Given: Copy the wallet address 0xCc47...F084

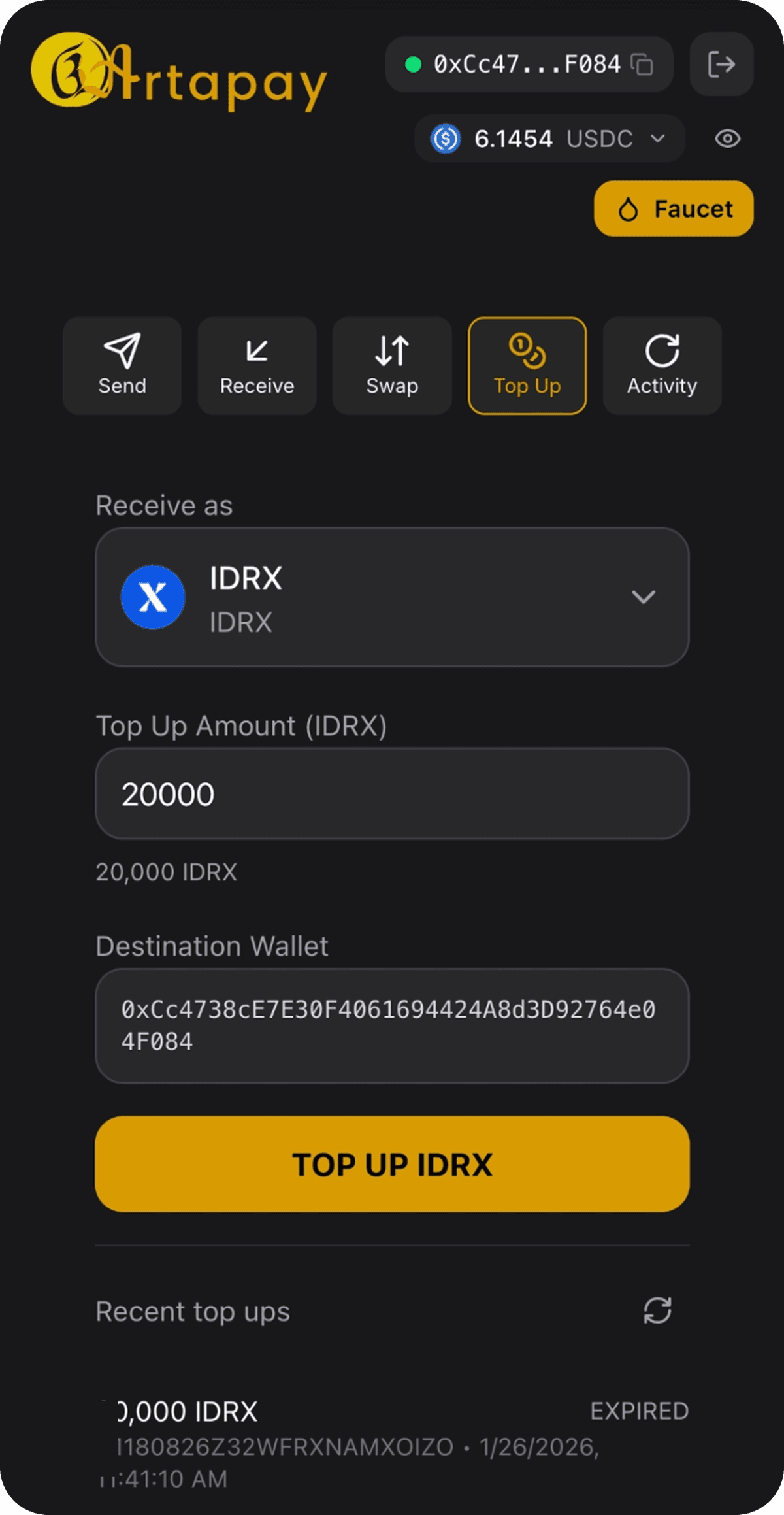Looking at the screenshot, I should (642, 65).
